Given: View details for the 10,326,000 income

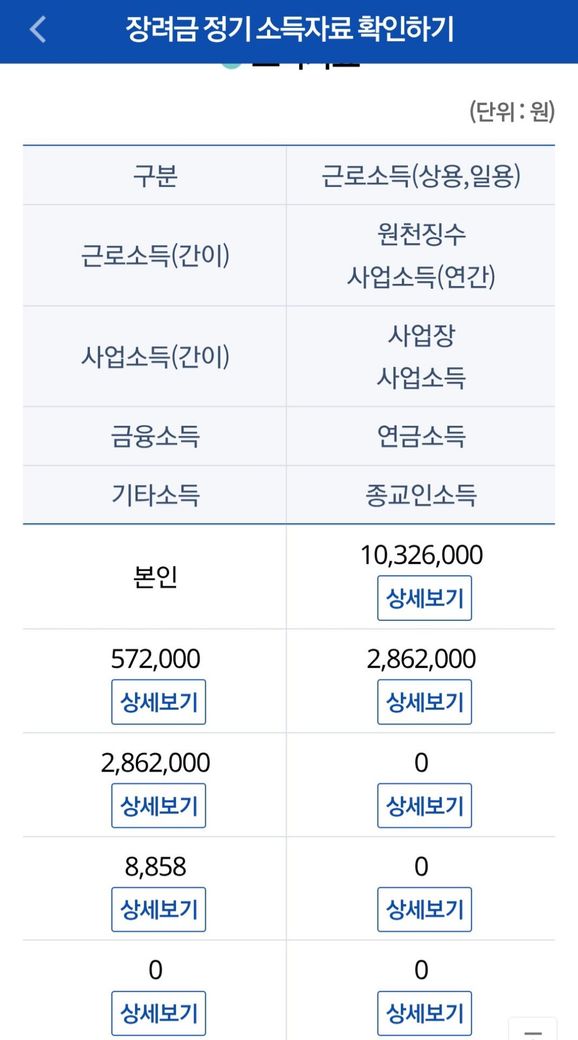Looking at the screenshot, I should pyautogui.click(x=424, y=598).
